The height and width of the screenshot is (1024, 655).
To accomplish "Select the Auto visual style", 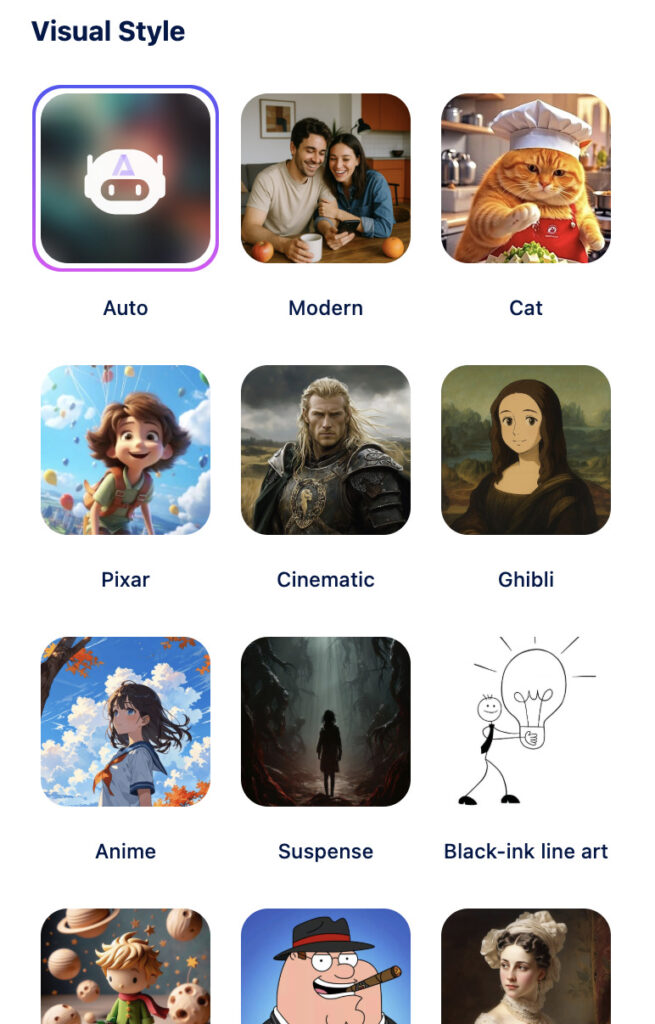I will [125, 178].
